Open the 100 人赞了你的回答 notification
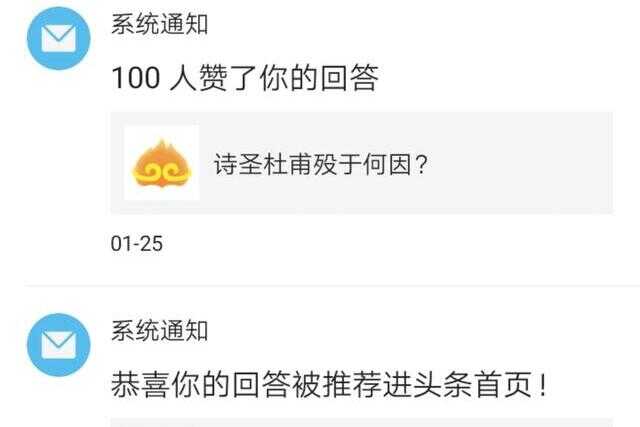Image resolution: width=640 pixels, height=427 pixels. [x=245, y=80]
